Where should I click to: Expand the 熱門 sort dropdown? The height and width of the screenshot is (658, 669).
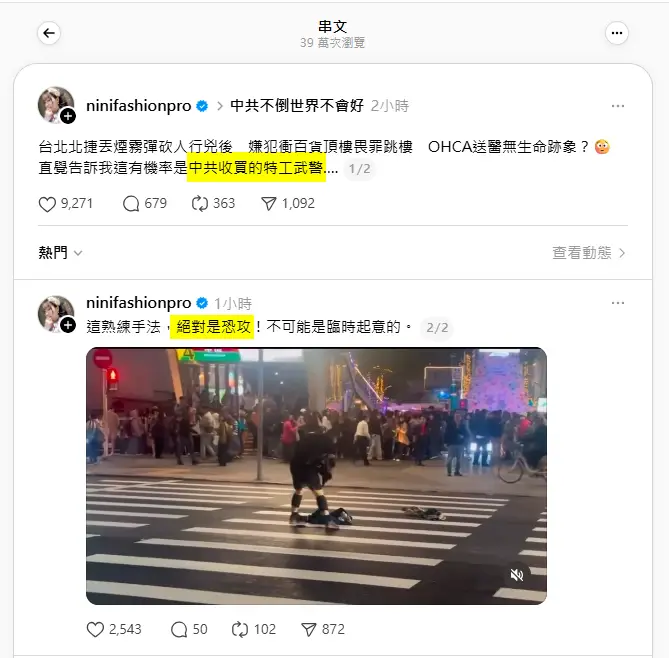tap(60, 253)
